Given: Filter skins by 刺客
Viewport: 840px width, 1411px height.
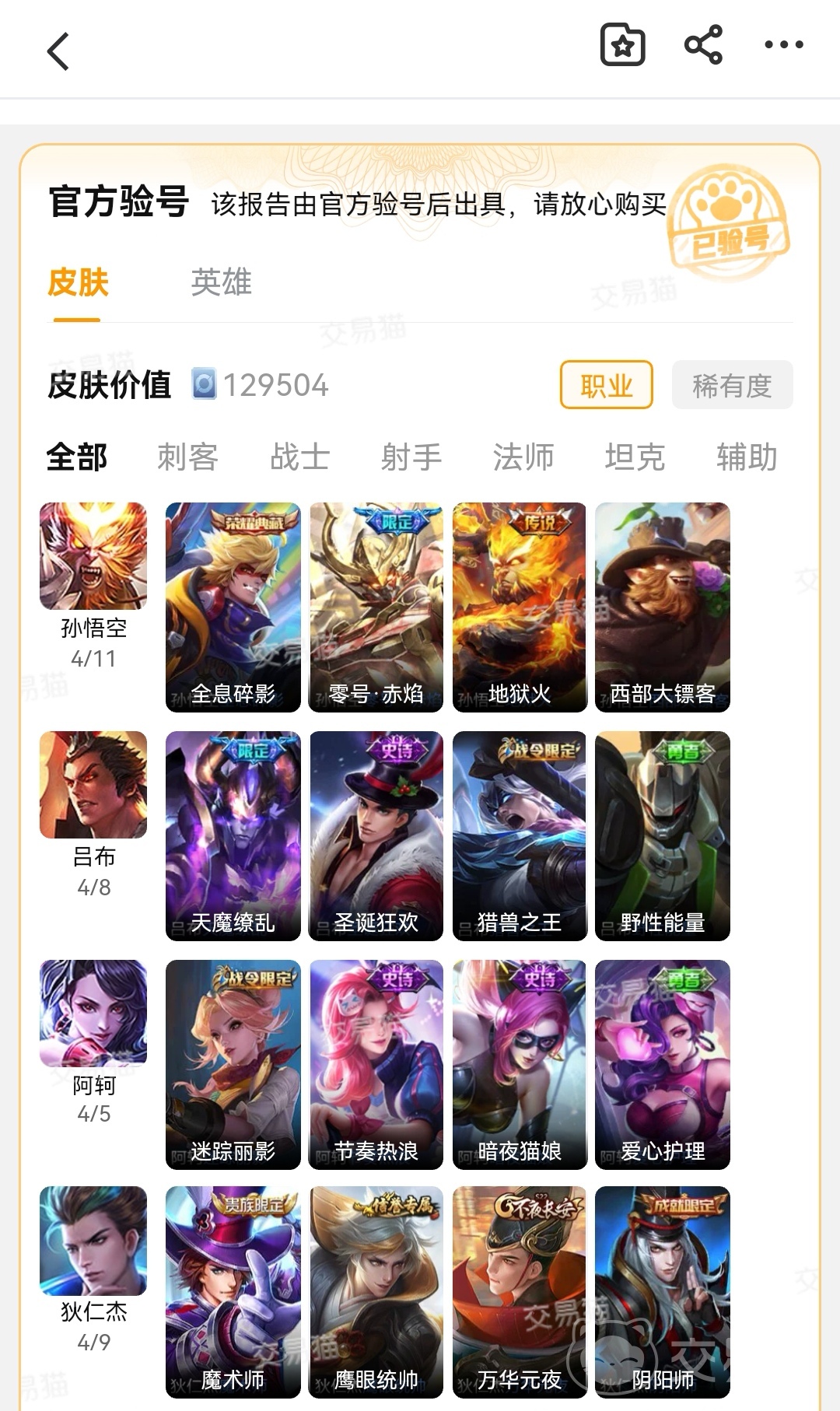Looking at the screenshot, I should click(x=187, y=457).
